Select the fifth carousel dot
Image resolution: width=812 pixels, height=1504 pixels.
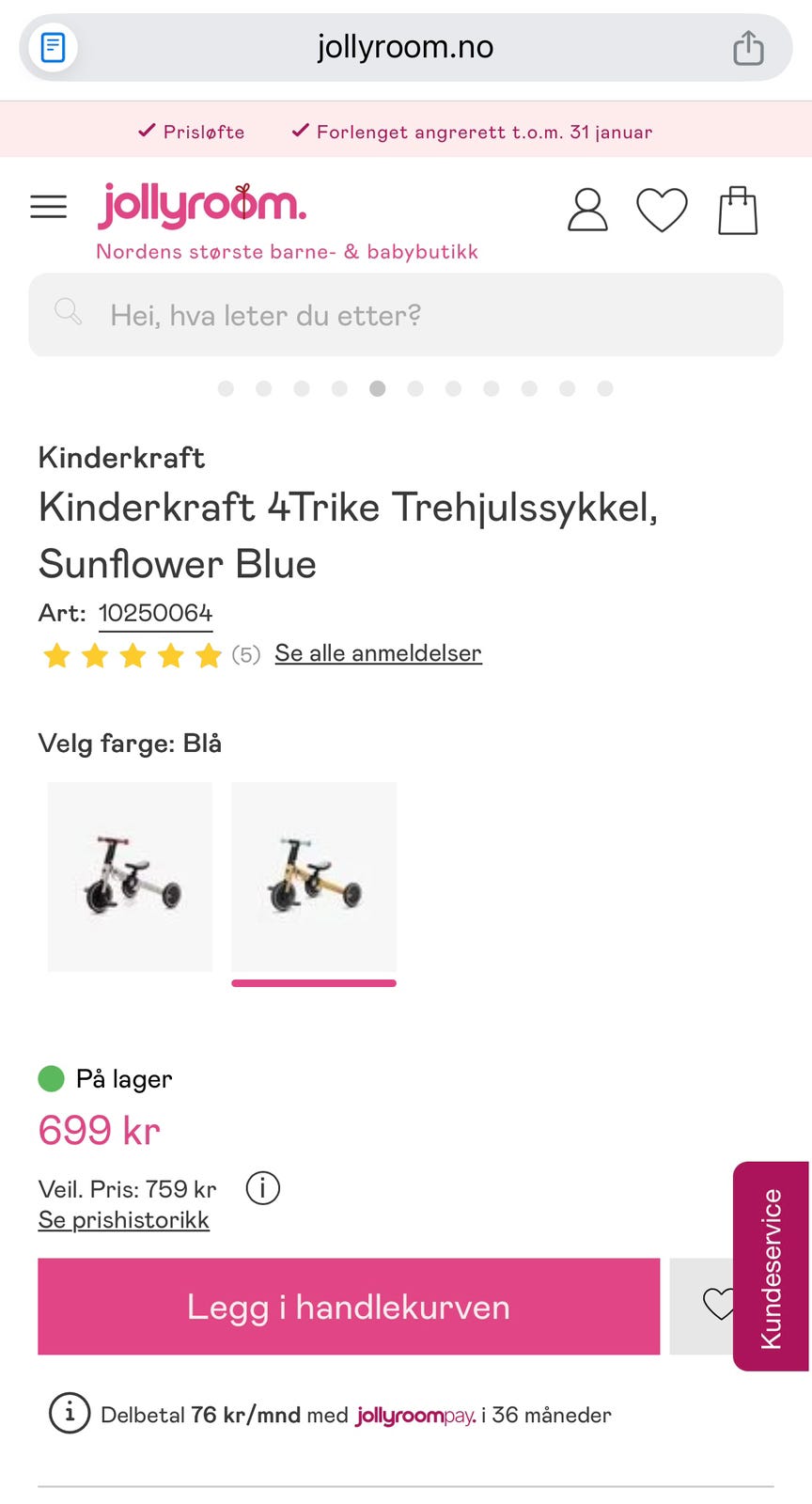[x=378, y=387]
